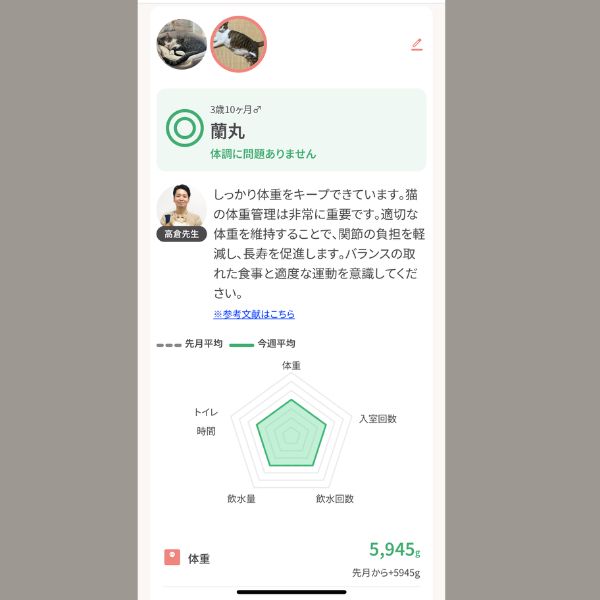Select the highlighted tabby cat profile photo
The image size is (600, 600).
[238, 44]
